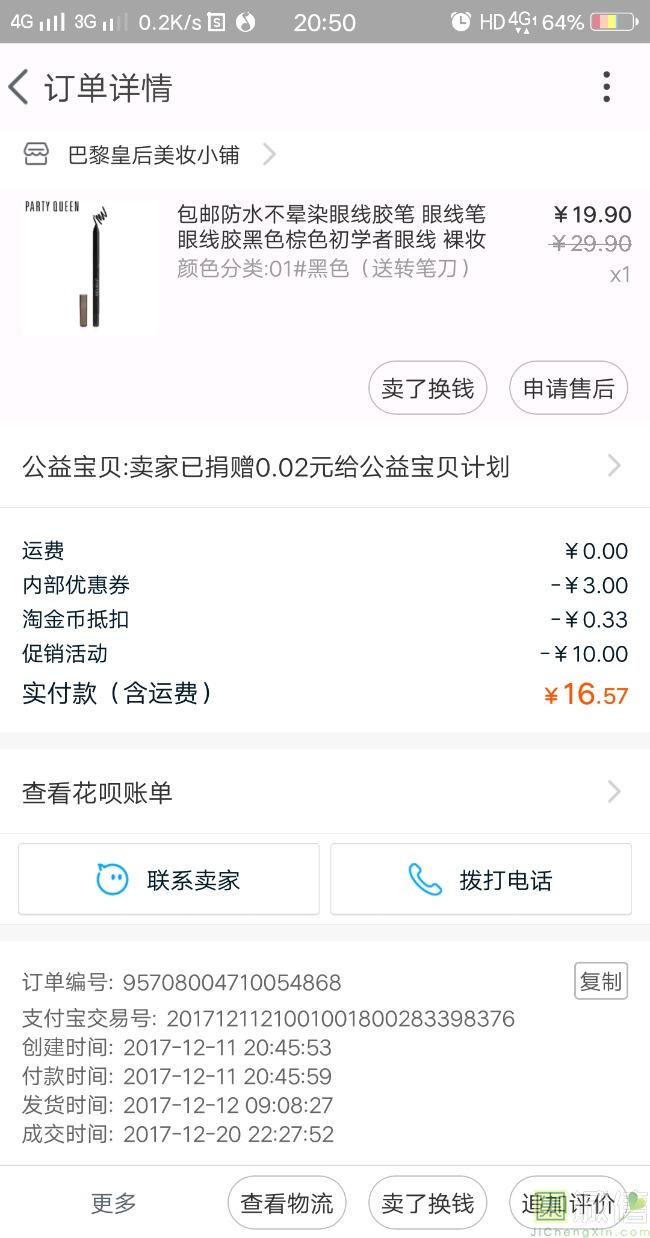Add a follow-up review with 追加评价

pyautogui.click(x=568, y=1203)
